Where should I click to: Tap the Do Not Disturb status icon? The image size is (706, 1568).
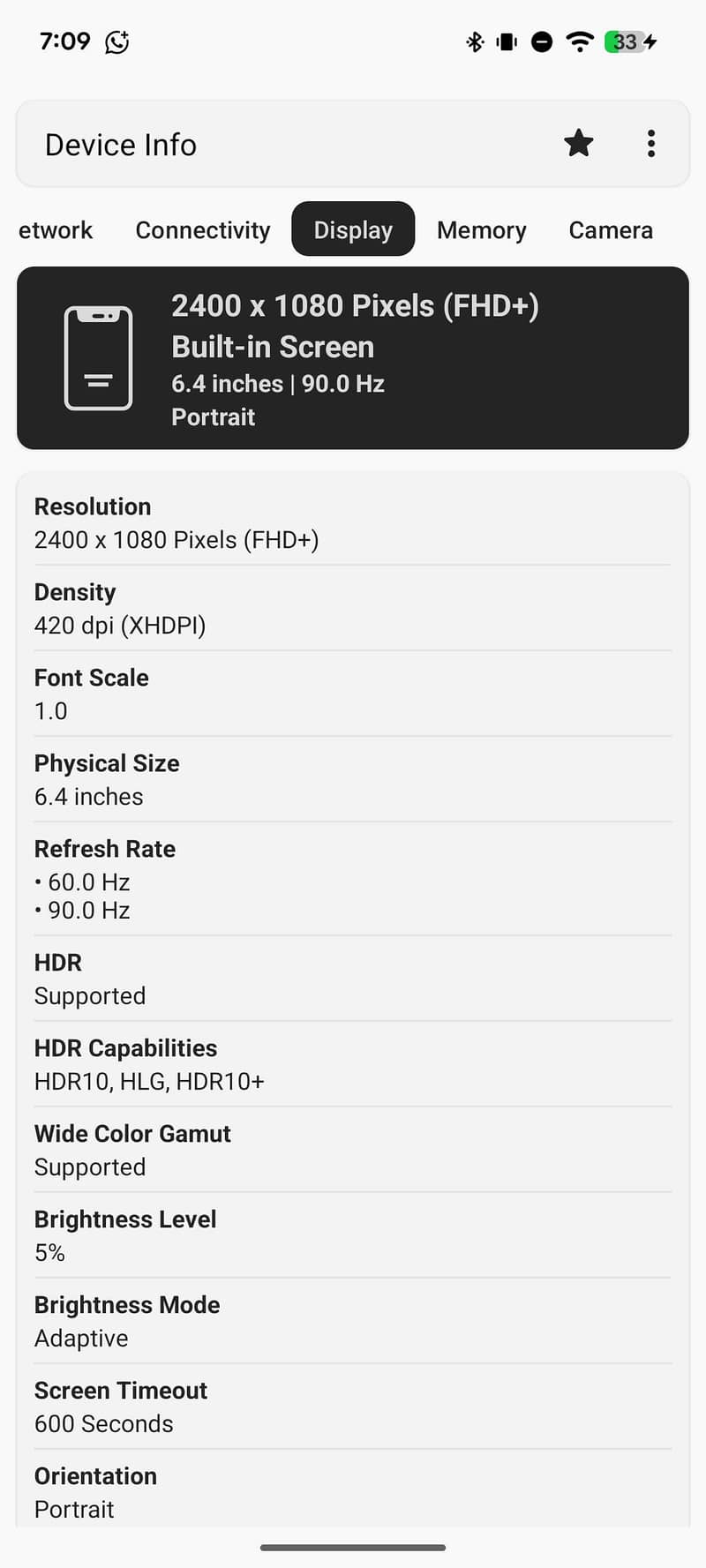point(540,41)
